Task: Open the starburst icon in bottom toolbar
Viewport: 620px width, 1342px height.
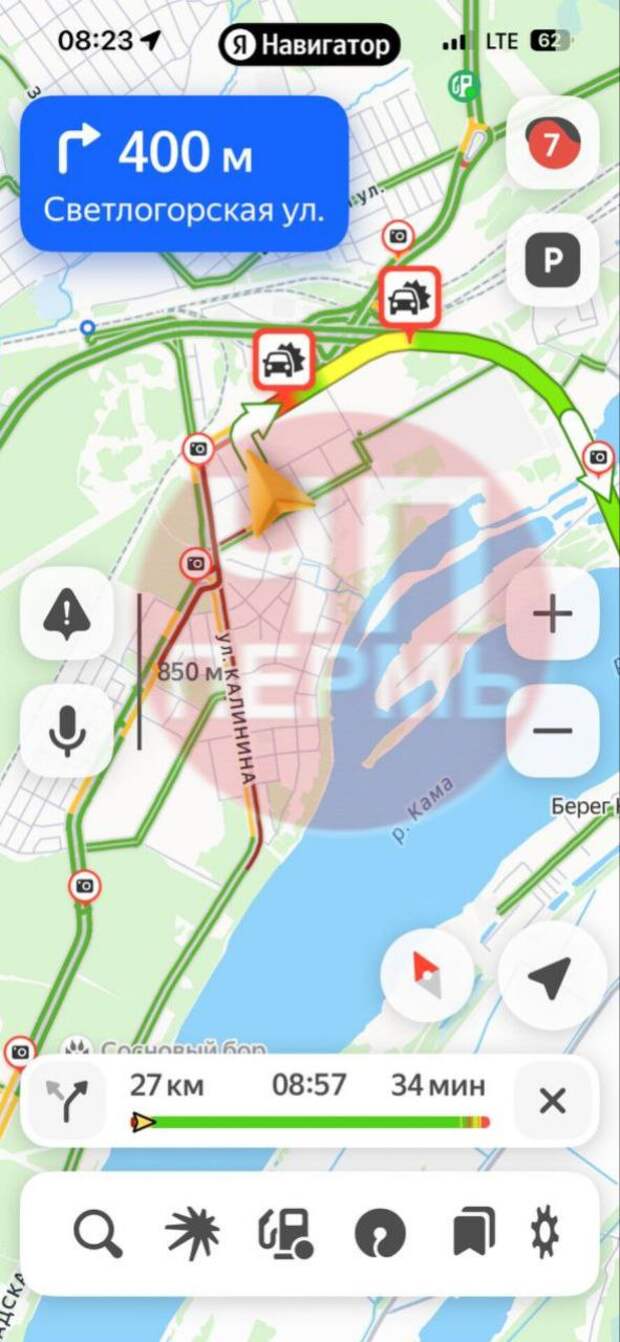Action: pos(192,1233)
